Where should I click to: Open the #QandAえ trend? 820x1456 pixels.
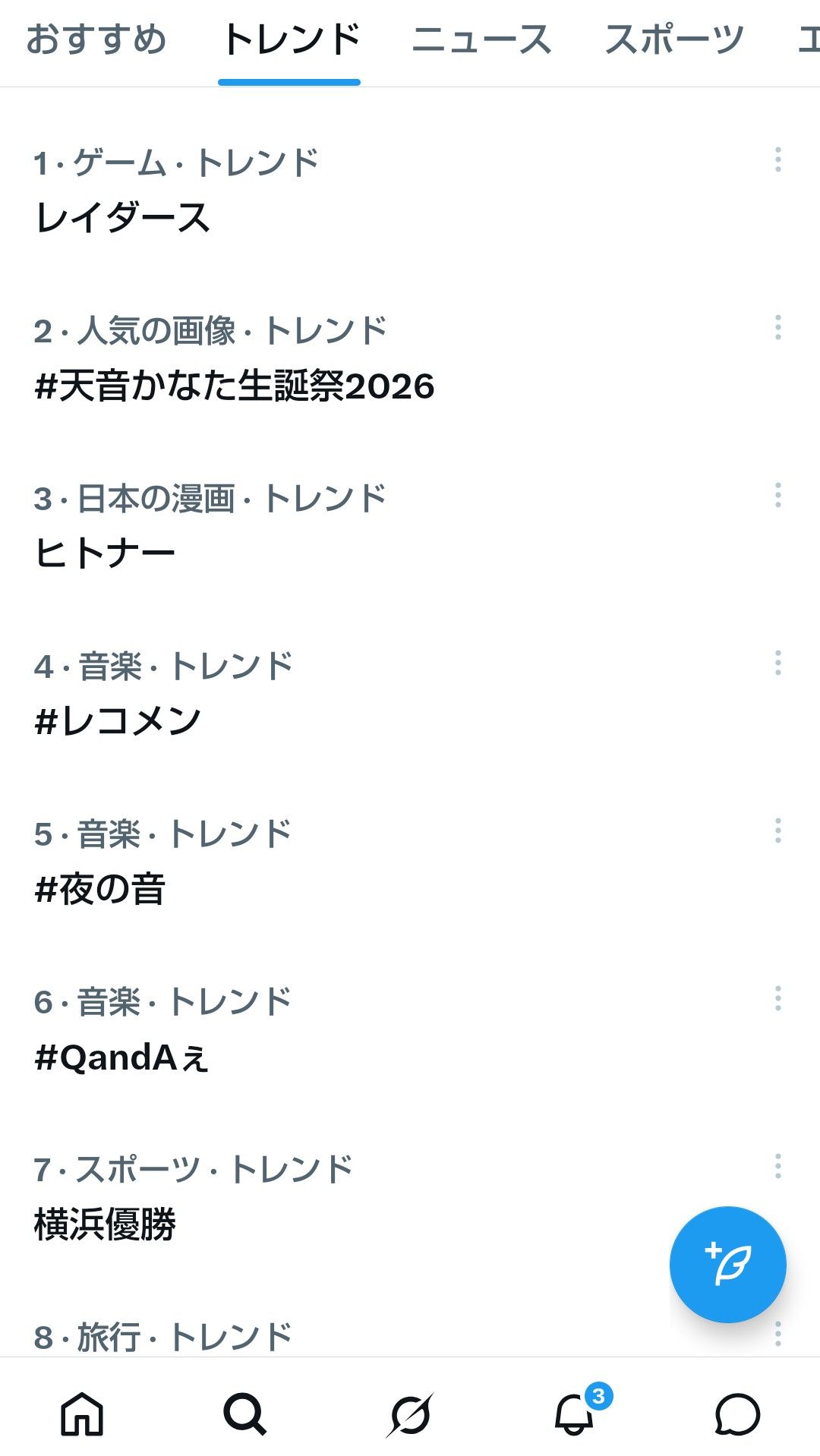pos(121,1057)
